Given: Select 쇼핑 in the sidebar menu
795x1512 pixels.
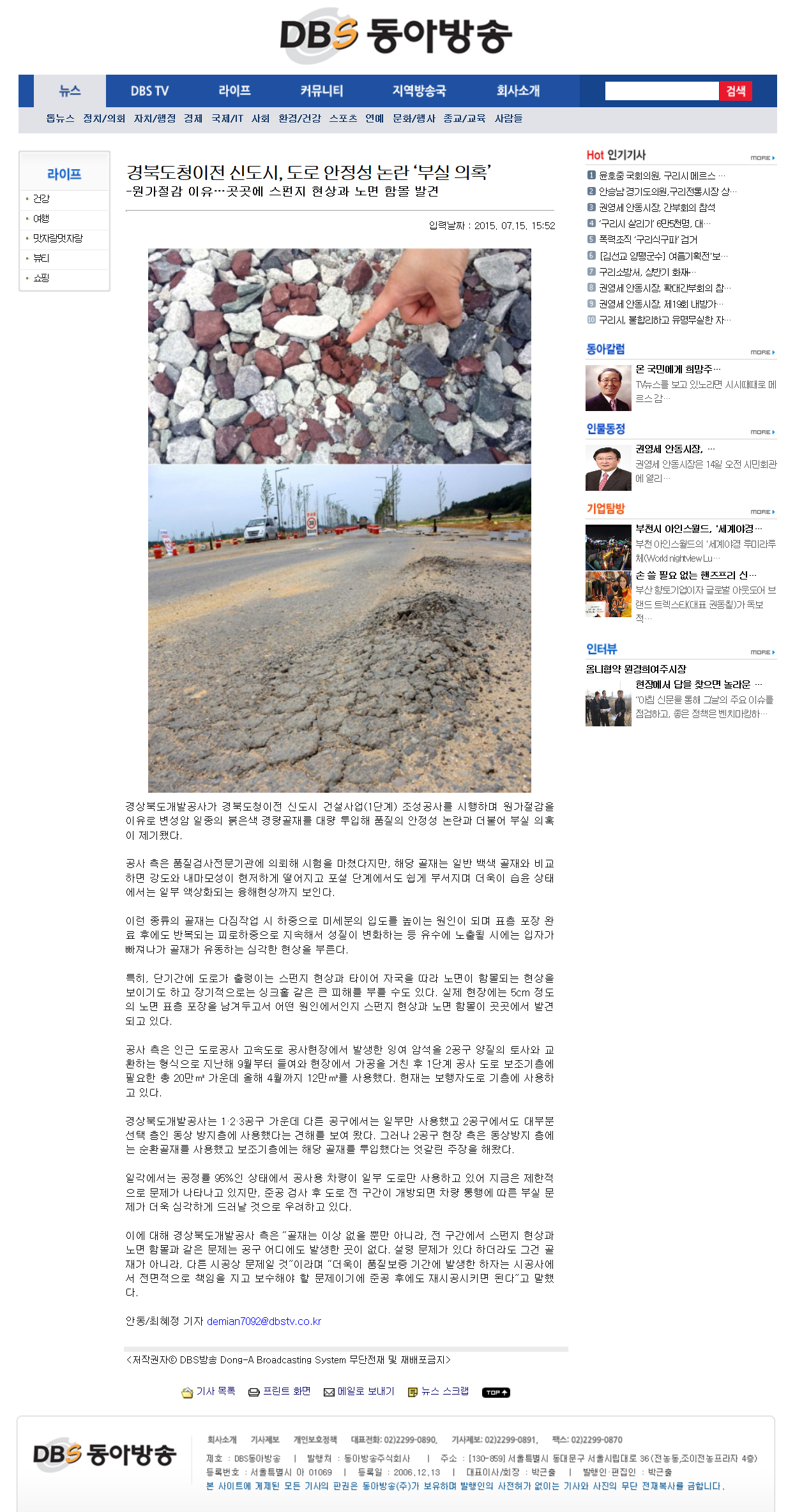Looking at the screenshot, I should point(42,278).
